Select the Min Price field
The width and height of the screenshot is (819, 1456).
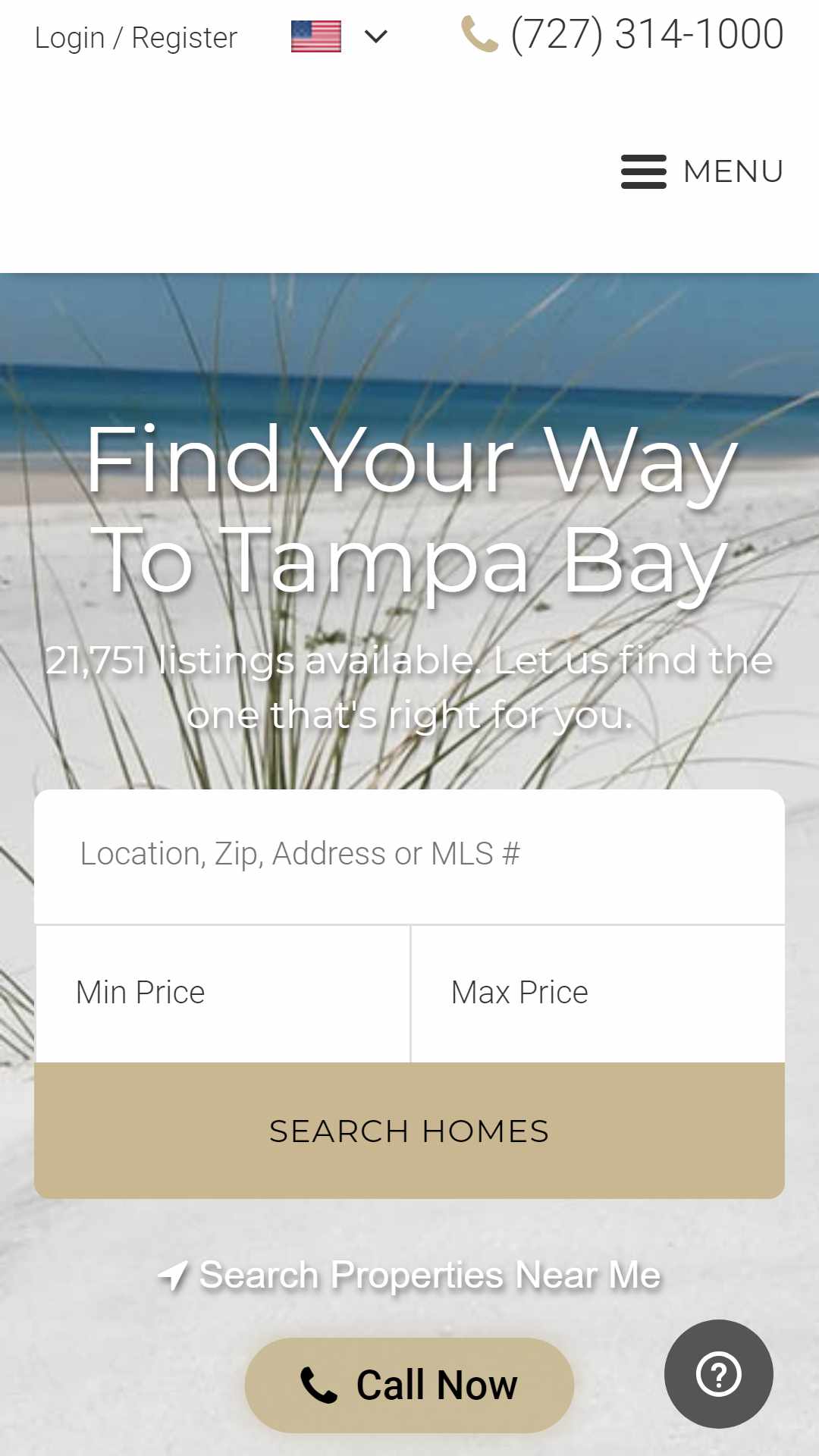(222, 993)
